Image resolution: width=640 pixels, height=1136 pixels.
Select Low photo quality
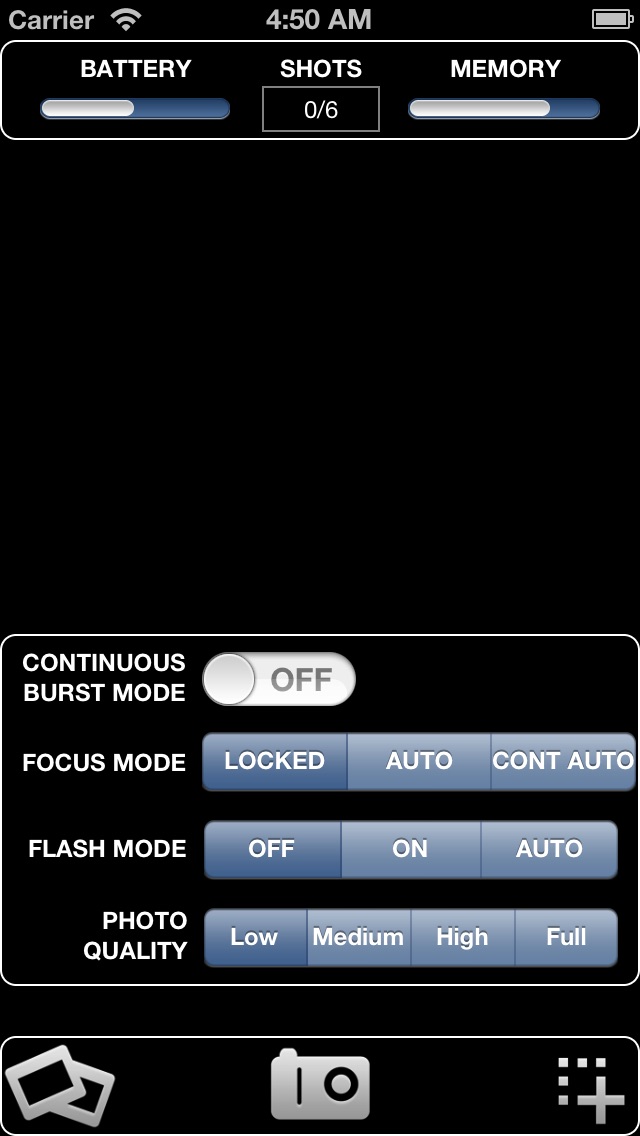255,937
